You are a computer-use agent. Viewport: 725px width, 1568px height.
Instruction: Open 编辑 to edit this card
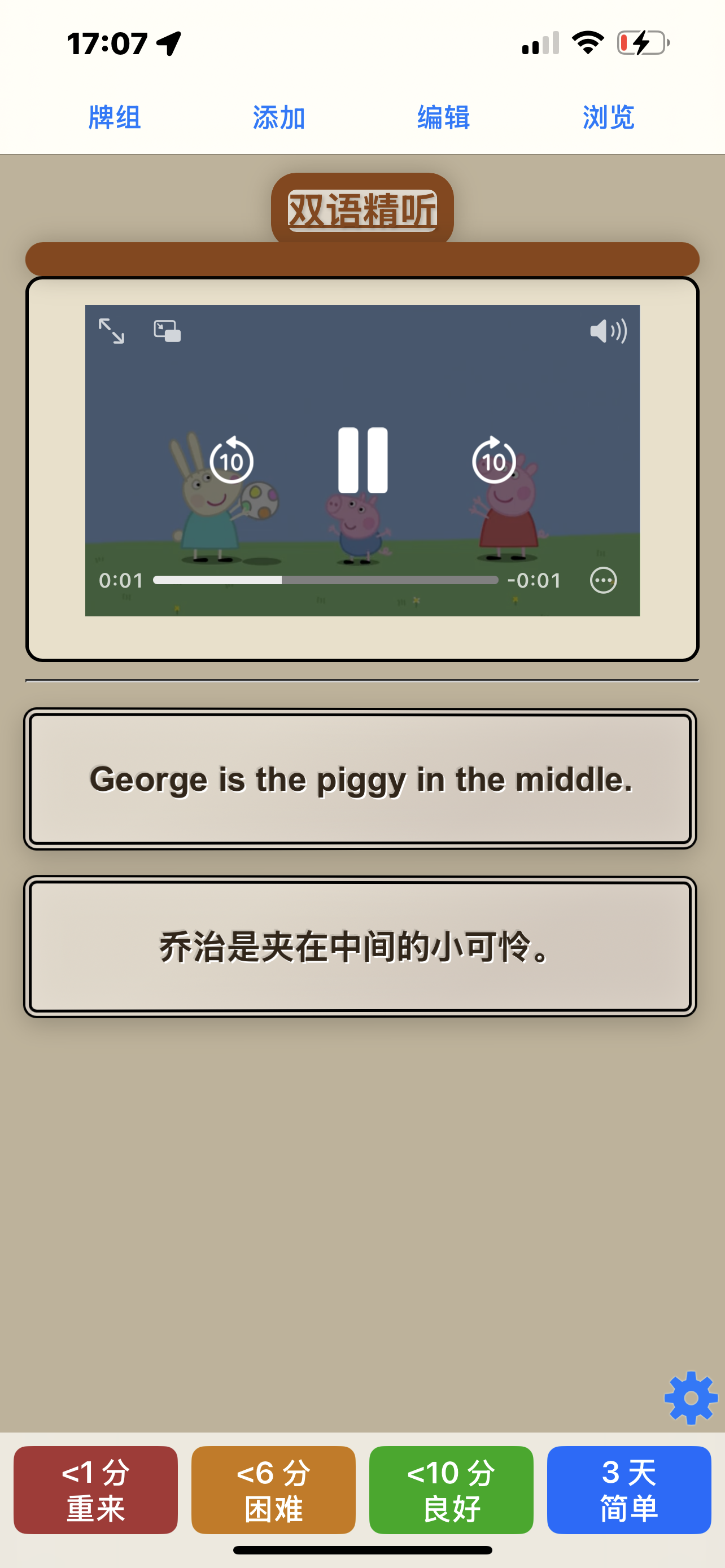444,117
